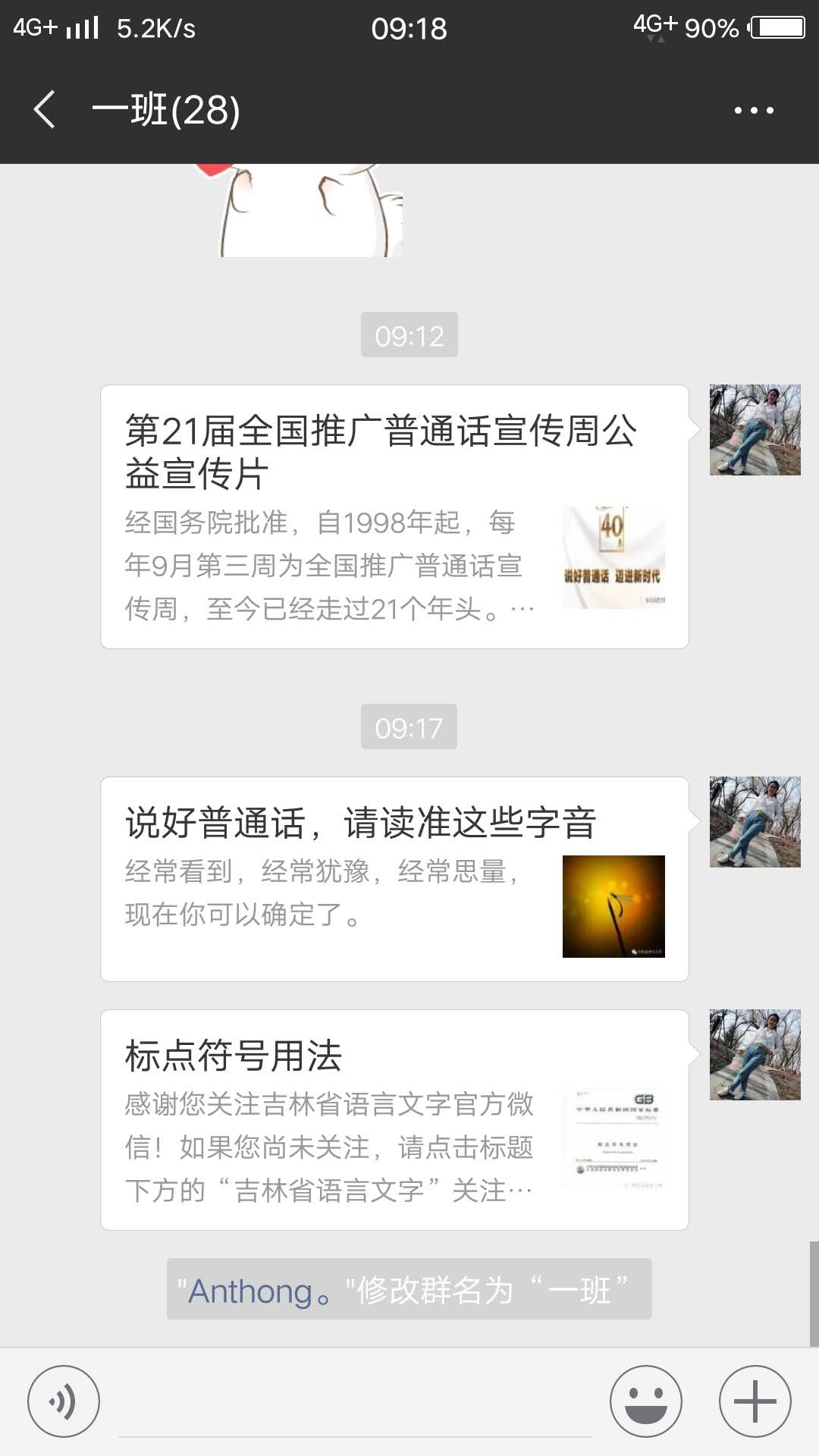
Task: Tap the Anthong name in system notice
Action: click(251, 1290)
